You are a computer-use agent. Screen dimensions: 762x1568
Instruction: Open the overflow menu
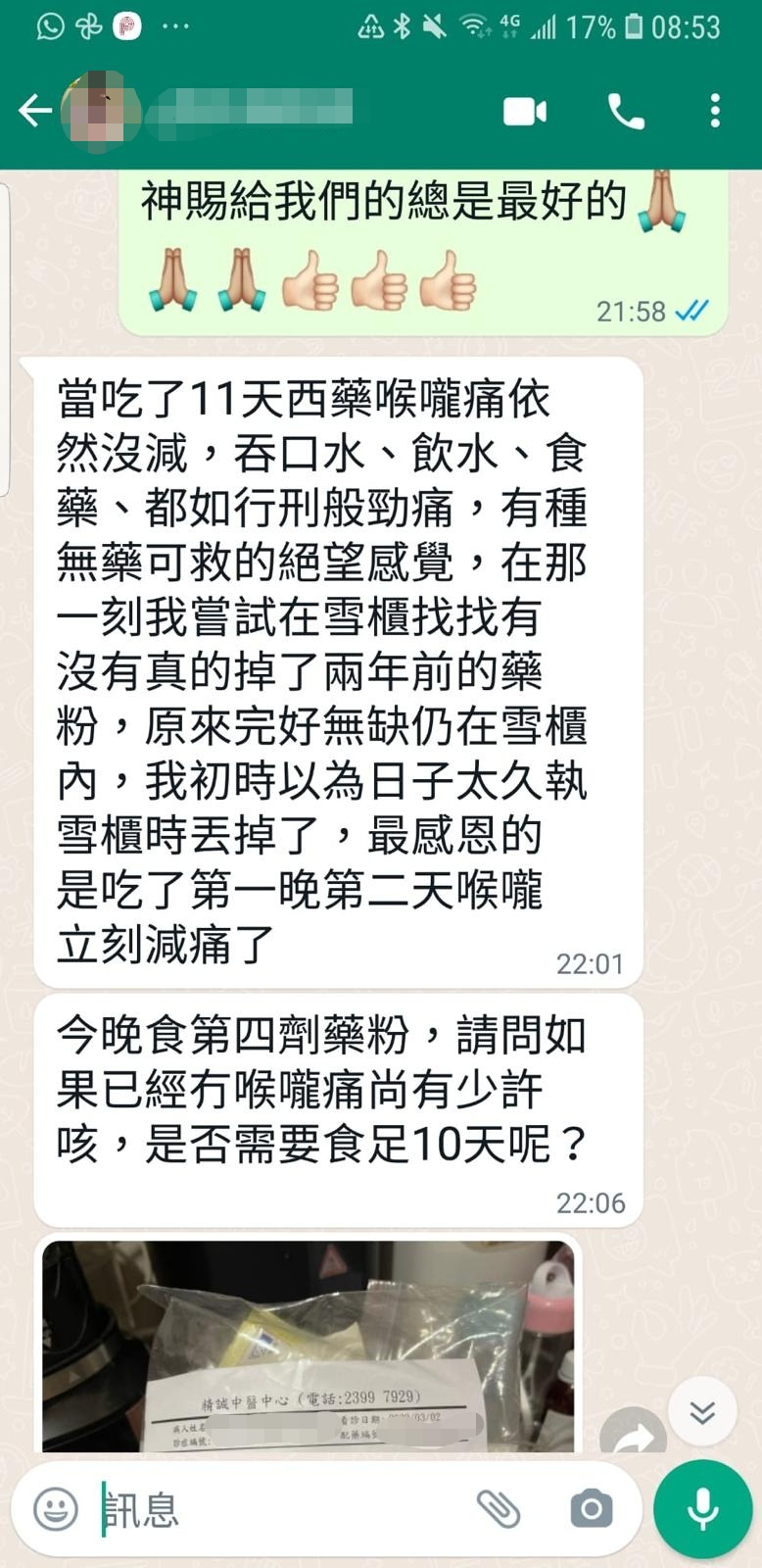[715, 112]
